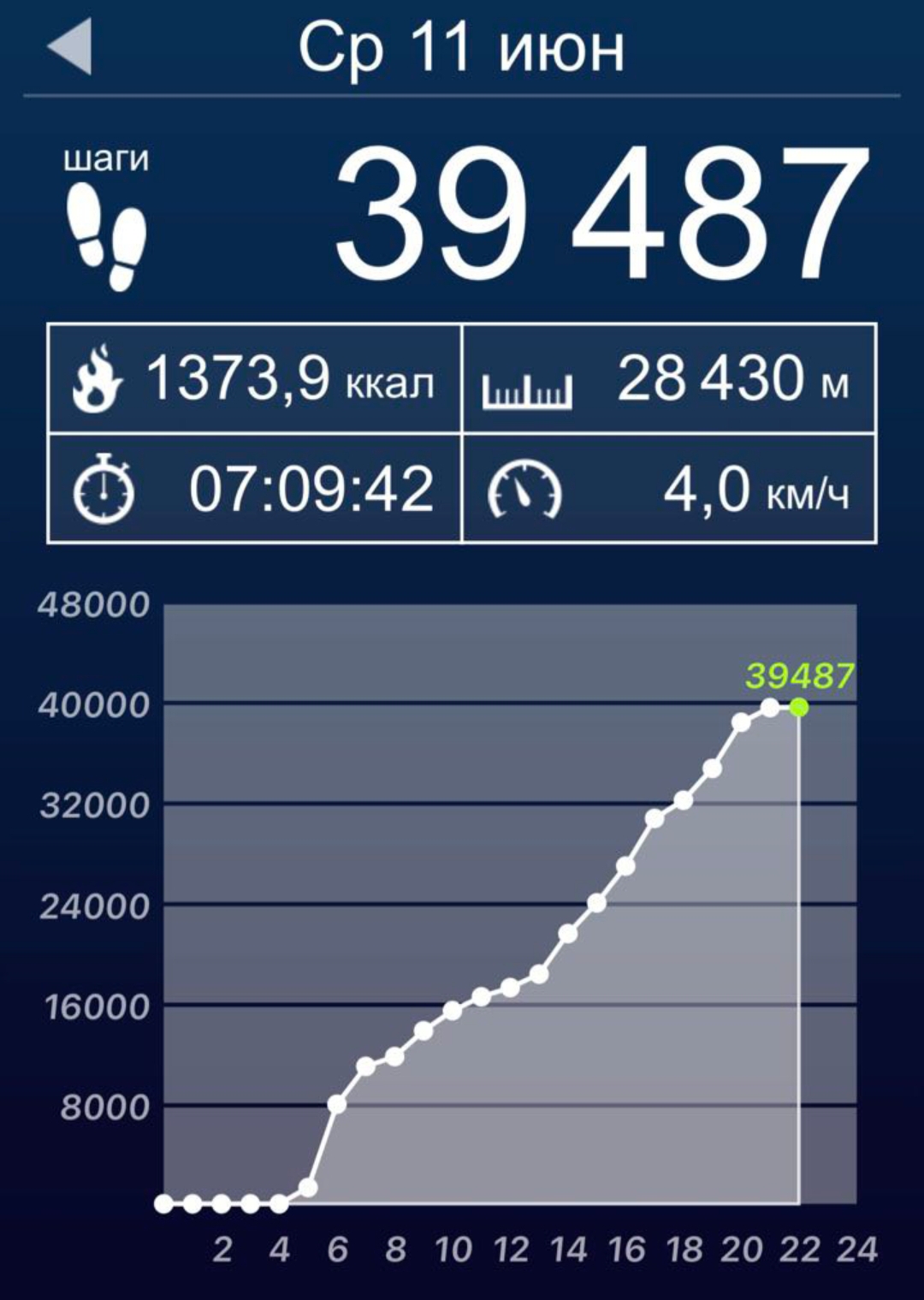Image resolution: width=924 pixels, height=1300 pixels.
Task: Go back using the top-left arrow
Action: [70, 47]
